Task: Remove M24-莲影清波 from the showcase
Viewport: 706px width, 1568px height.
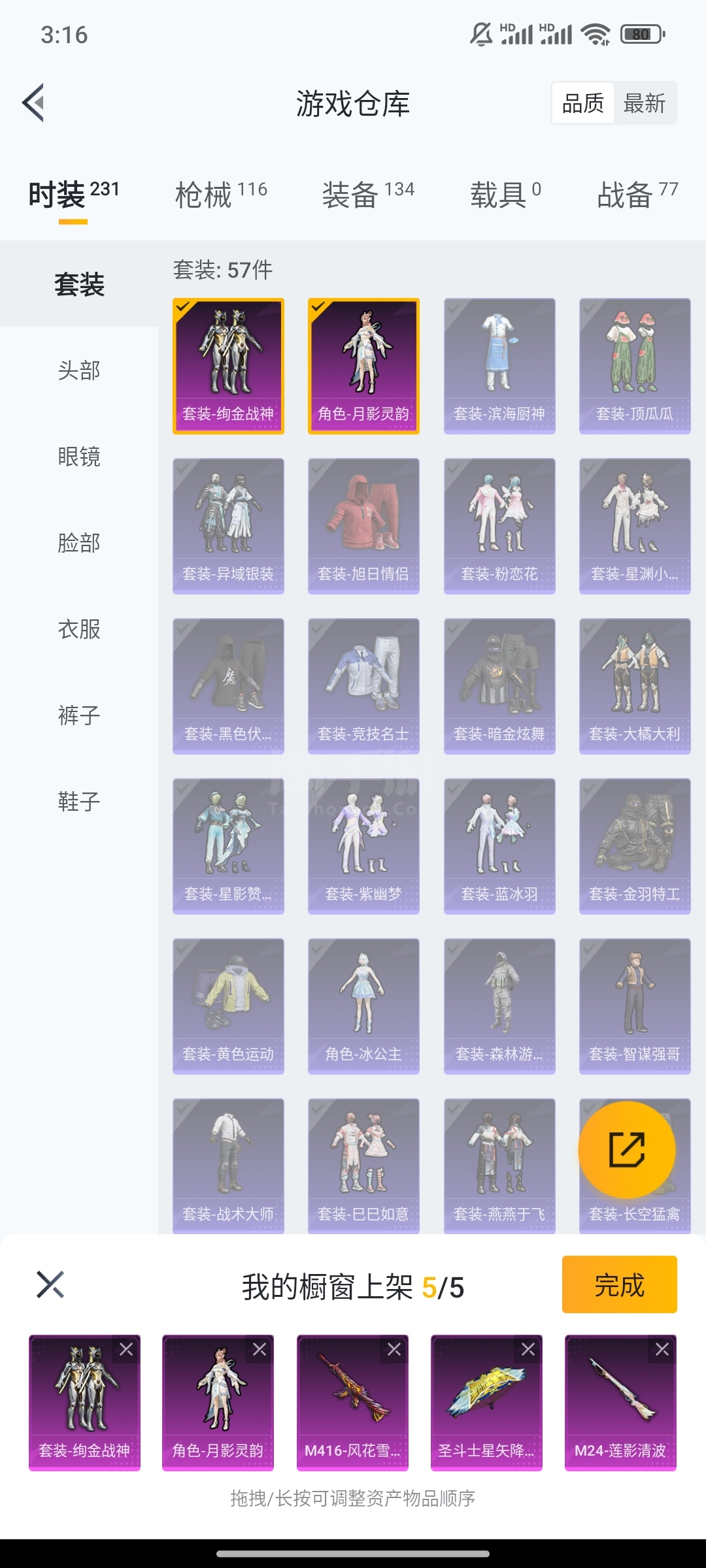Action: [x=662, y=1349]
